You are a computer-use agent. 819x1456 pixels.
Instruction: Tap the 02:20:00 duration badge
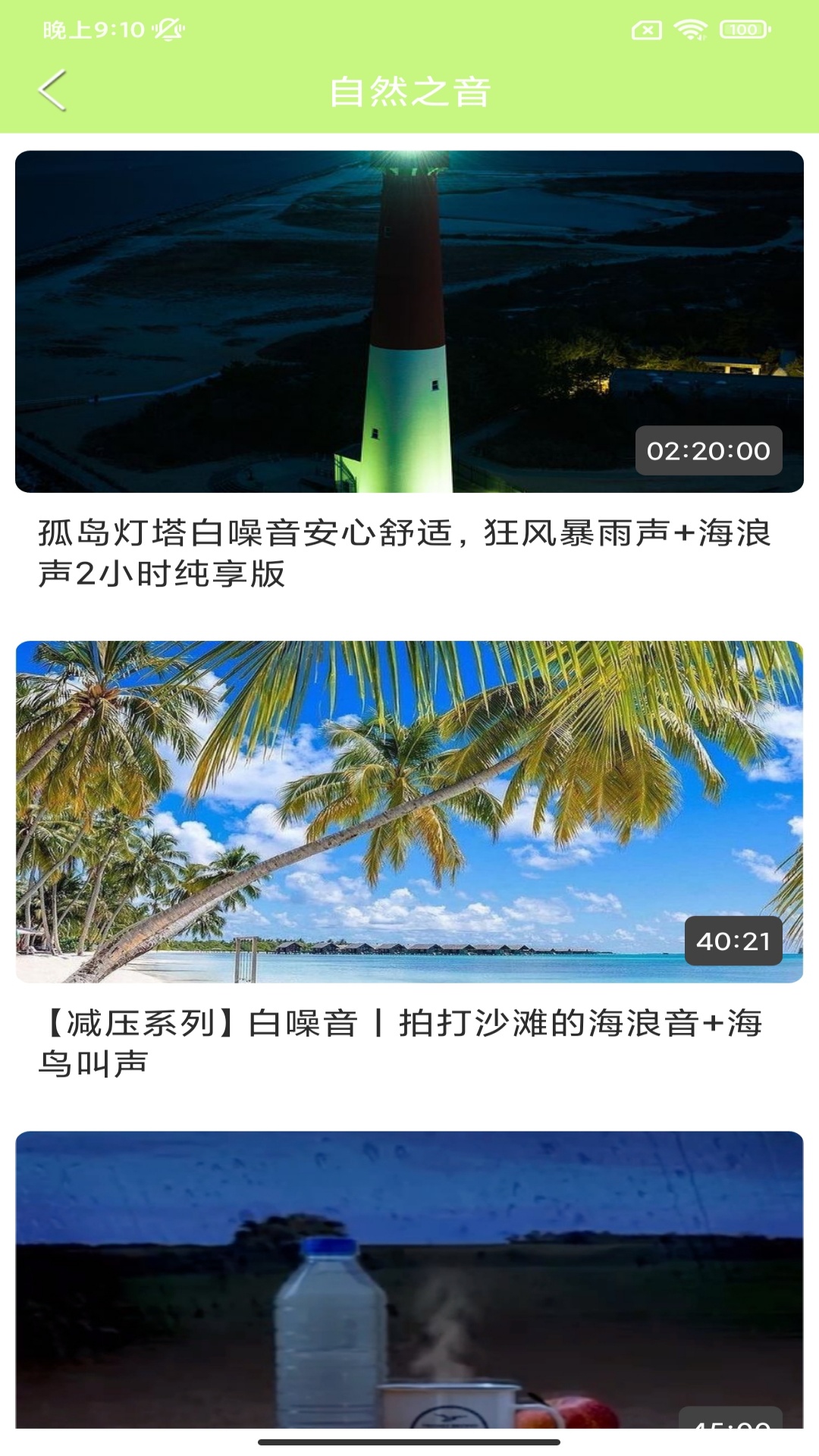pos(708,450)
